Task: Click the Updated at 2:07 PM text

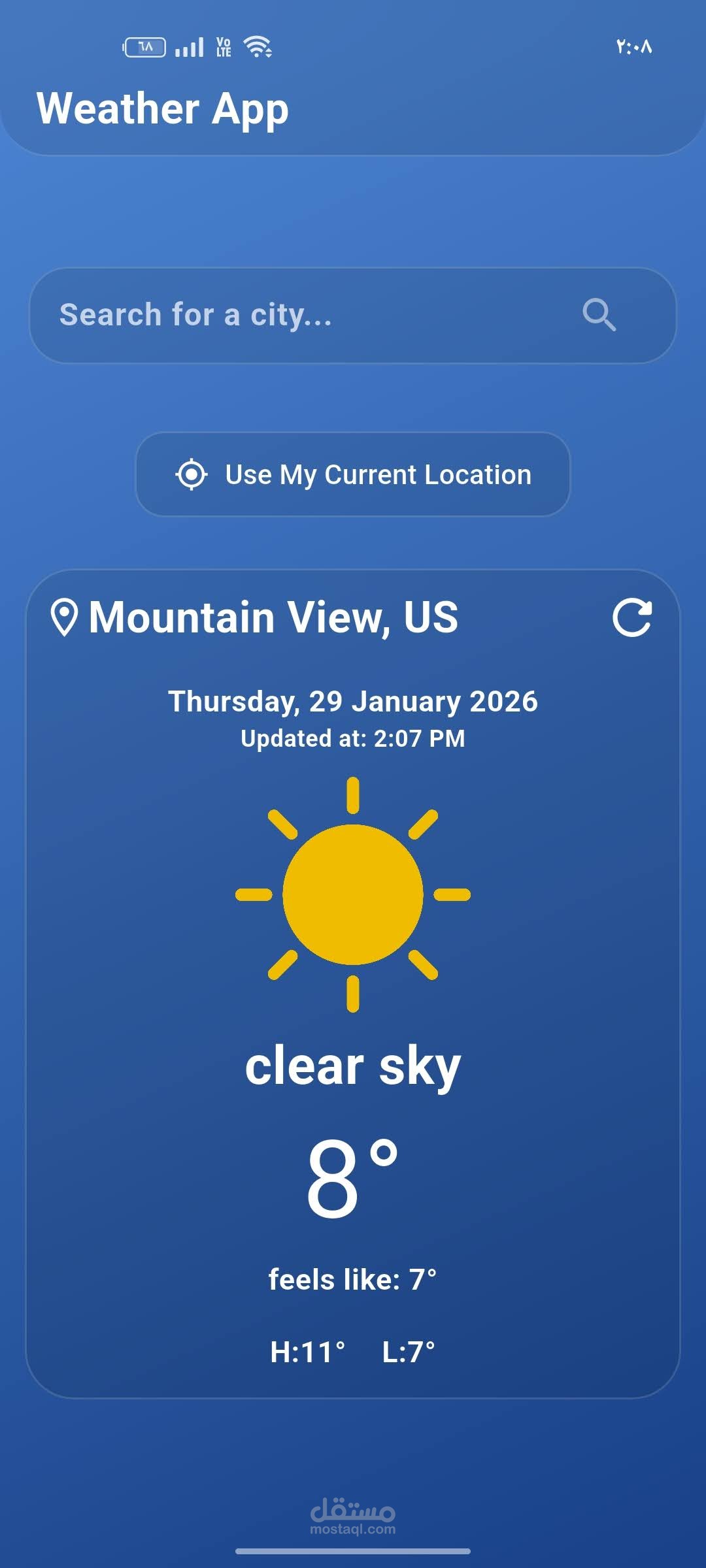Action: pos(353,738)
